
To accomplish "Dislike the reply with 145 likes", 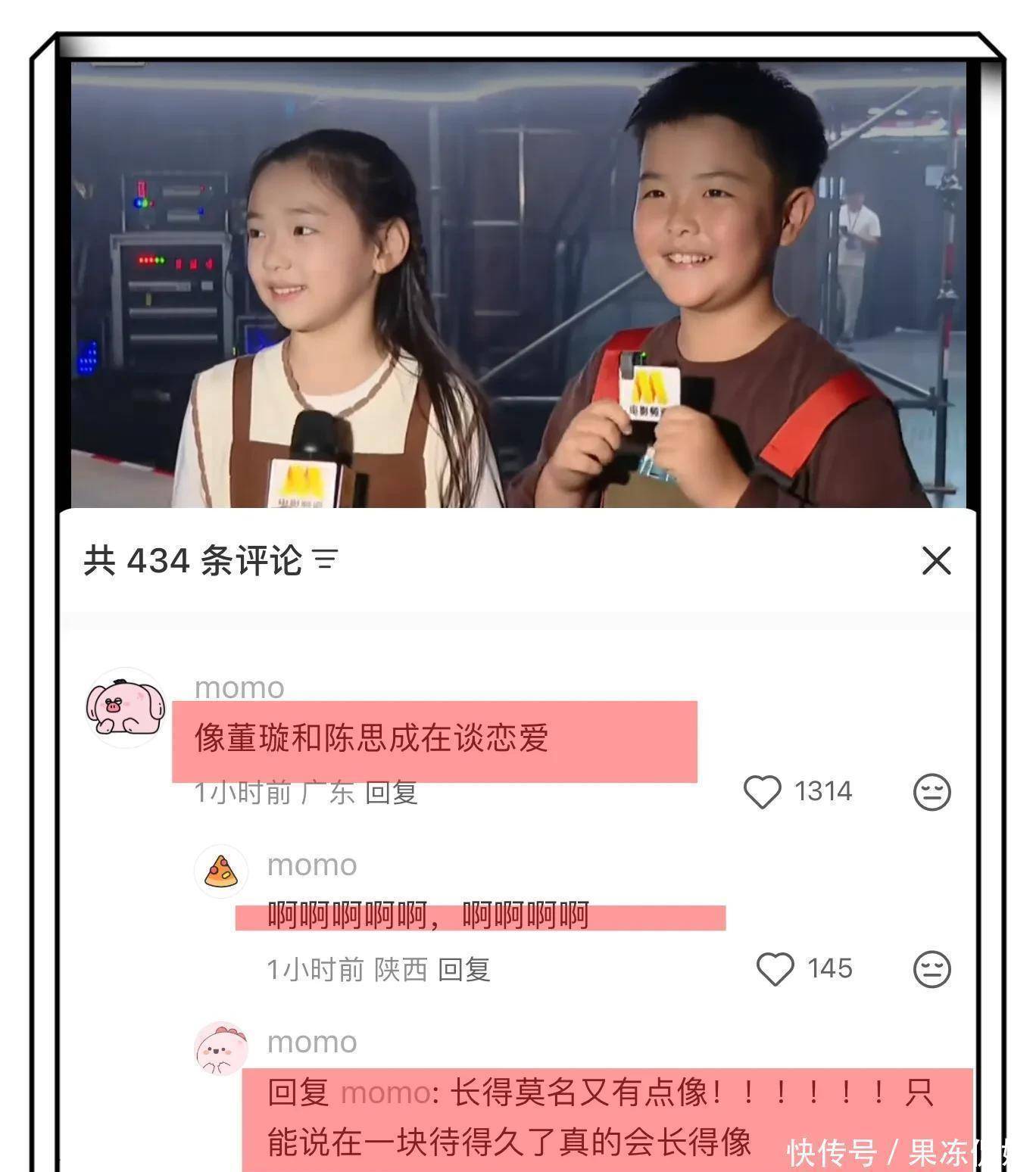I will [x=931, y=969].
